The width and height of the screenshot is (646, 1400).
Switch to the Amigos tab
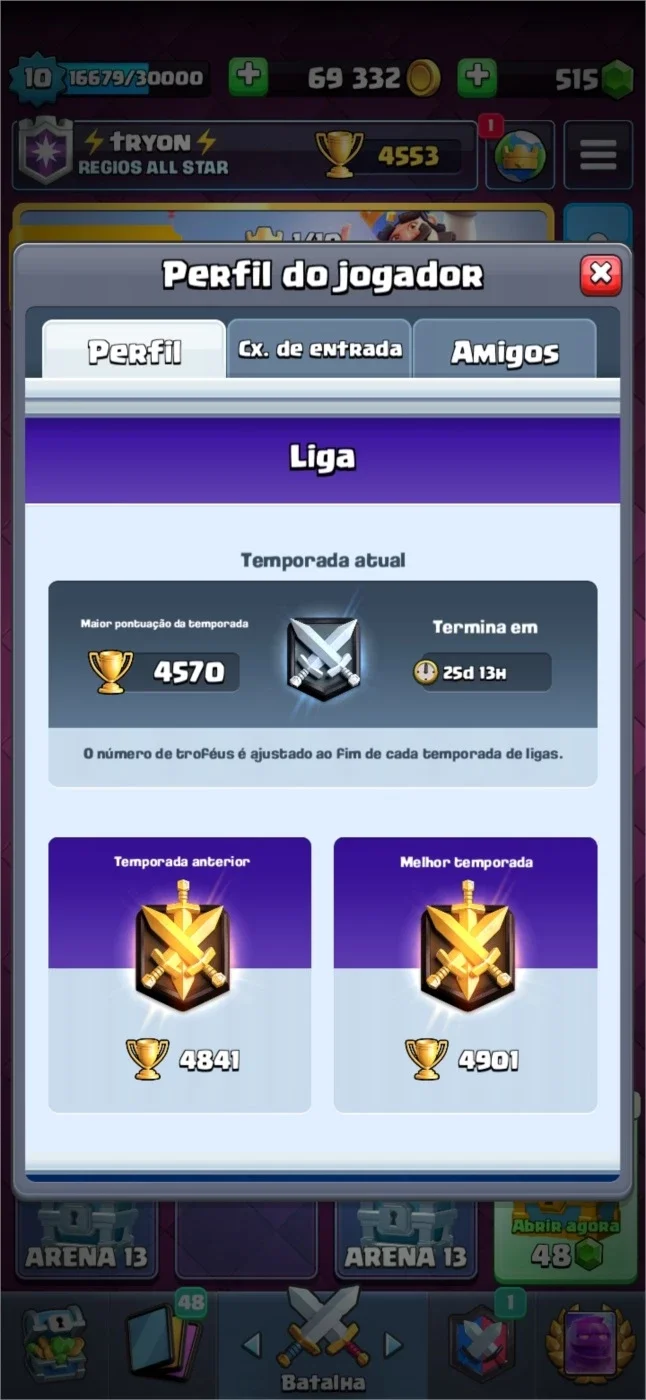coord(505,350)
